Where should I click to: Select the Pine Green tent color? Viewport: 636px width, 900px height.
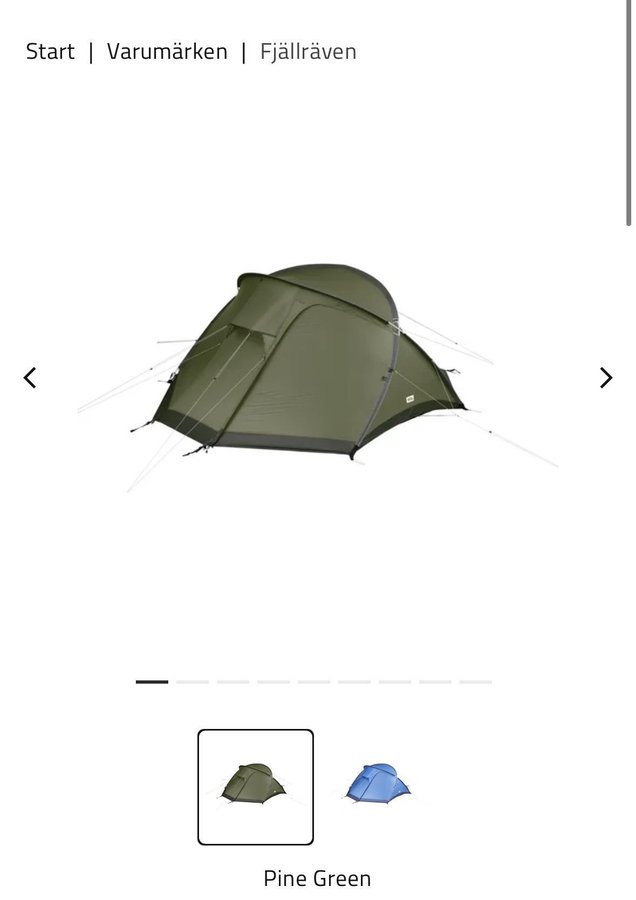coord(255,786)
